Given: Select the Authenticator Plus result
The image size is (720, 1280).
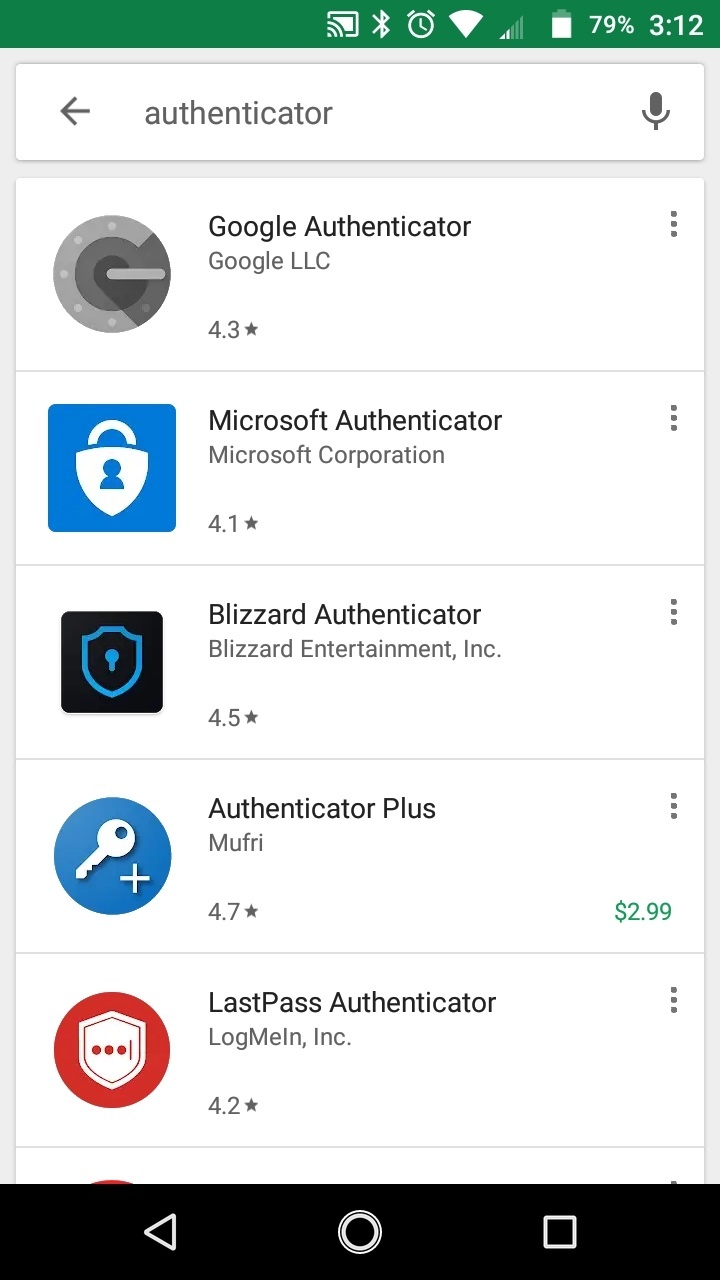Looking at the screenshot, I should (360, 856).
